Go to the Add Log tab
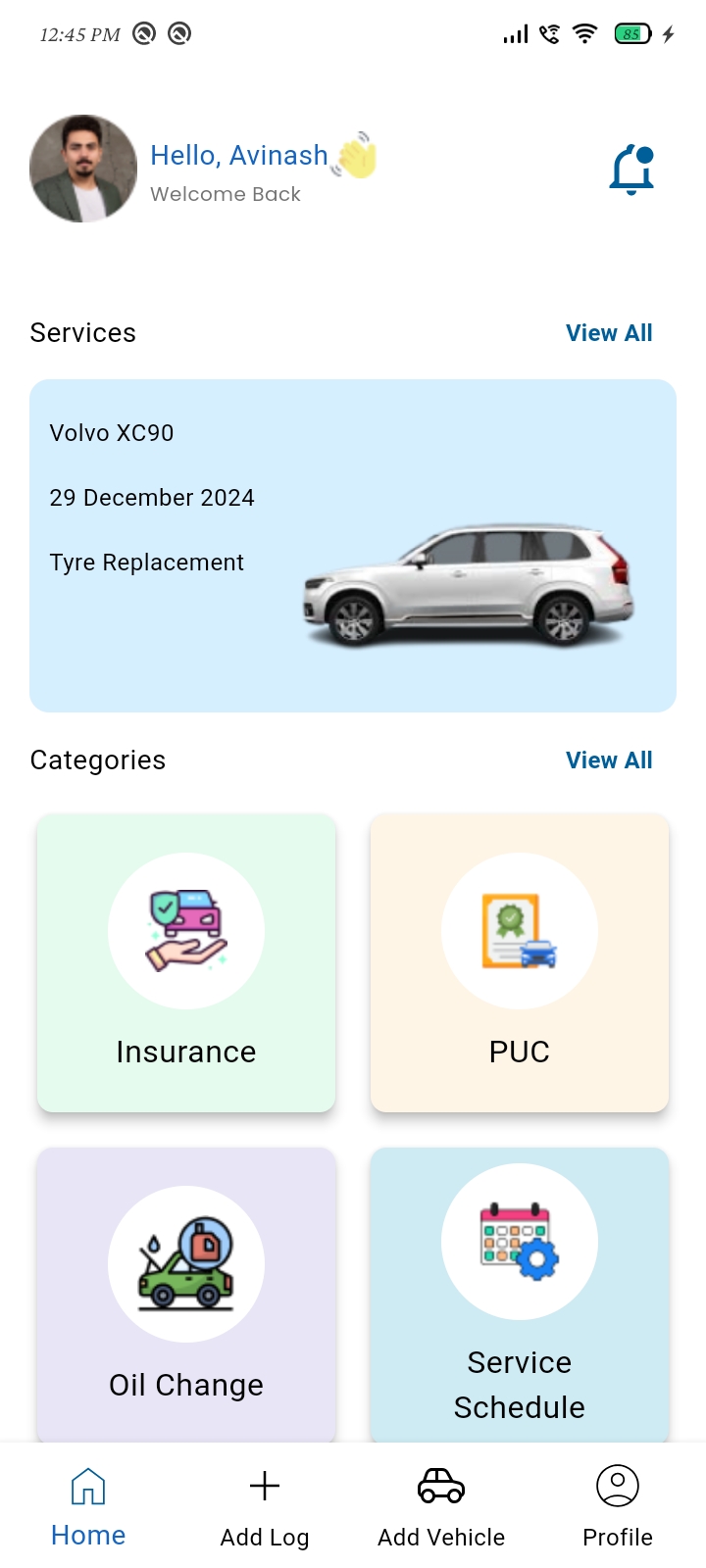The image size is (706, 1568). tap(265, 1507)
